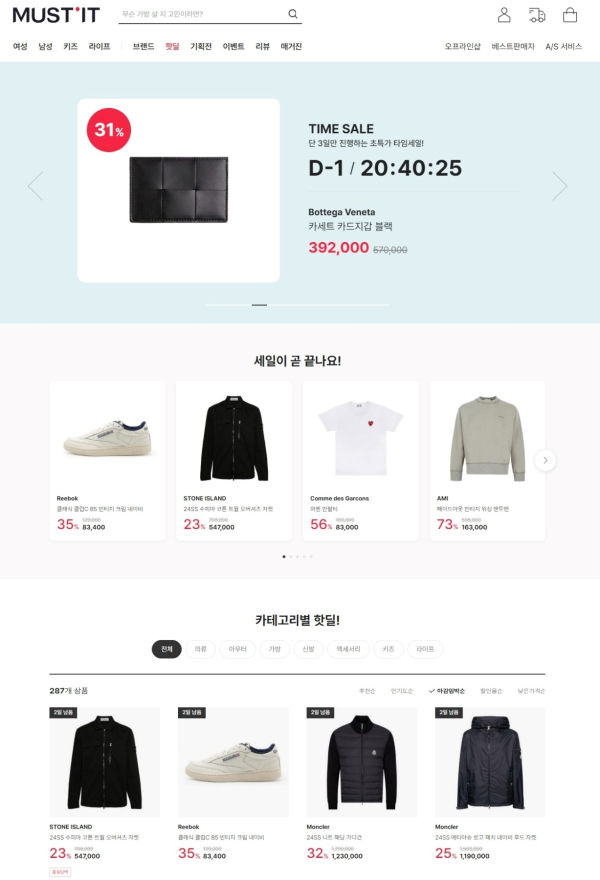Open the shopping bag
This screenshot has height=880, width=600.
(570, 15)
